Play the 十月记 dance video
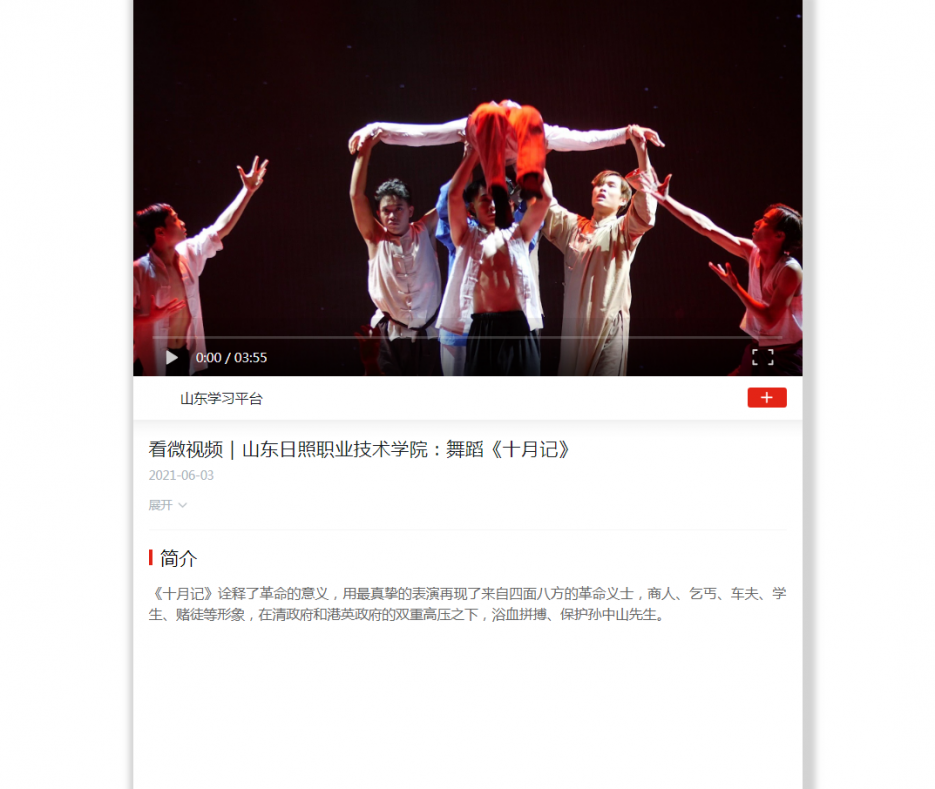This screenshot has height=789, width=935. click(x=172, y=357)
